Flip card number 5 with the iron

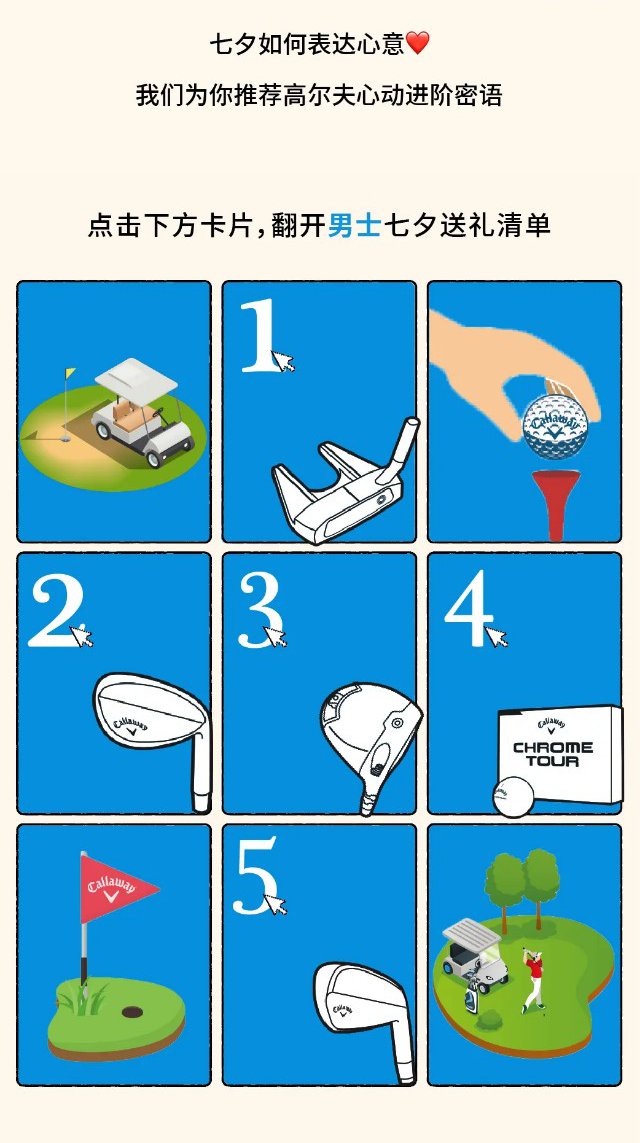coord(319,955)
